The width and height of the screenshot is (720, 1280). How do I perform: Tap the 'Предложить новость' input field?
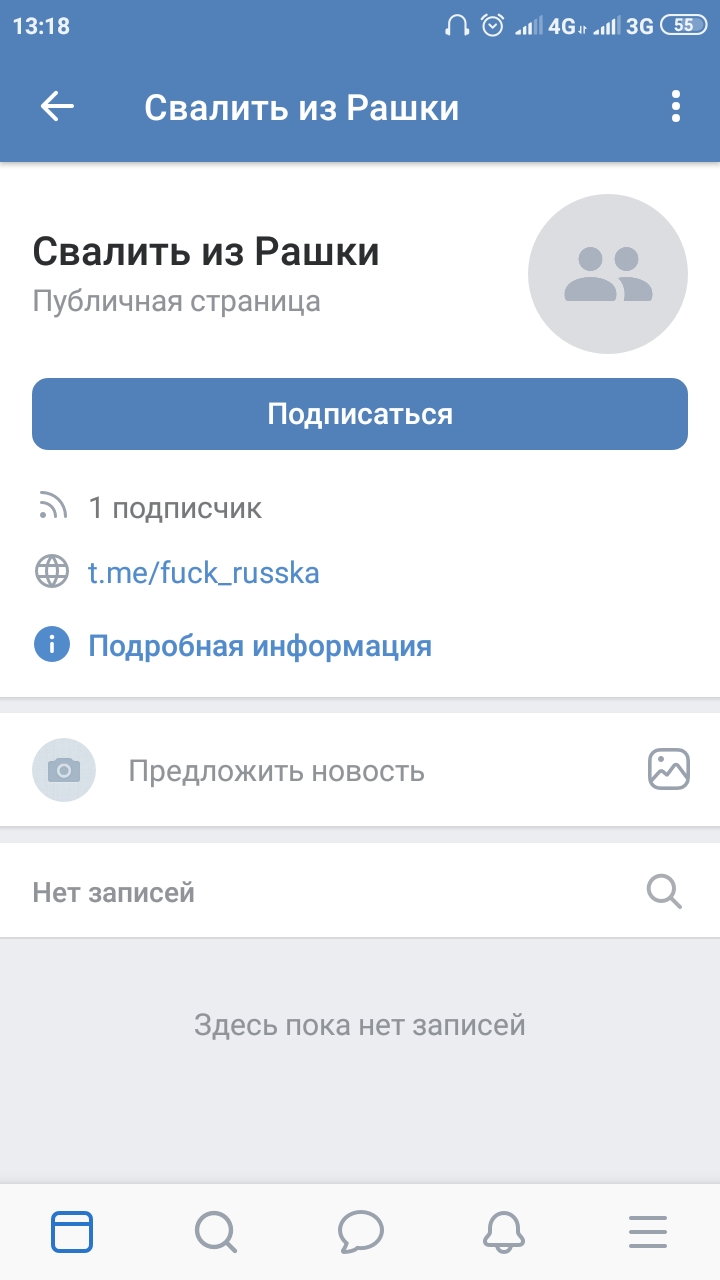[x=277, y=770]
